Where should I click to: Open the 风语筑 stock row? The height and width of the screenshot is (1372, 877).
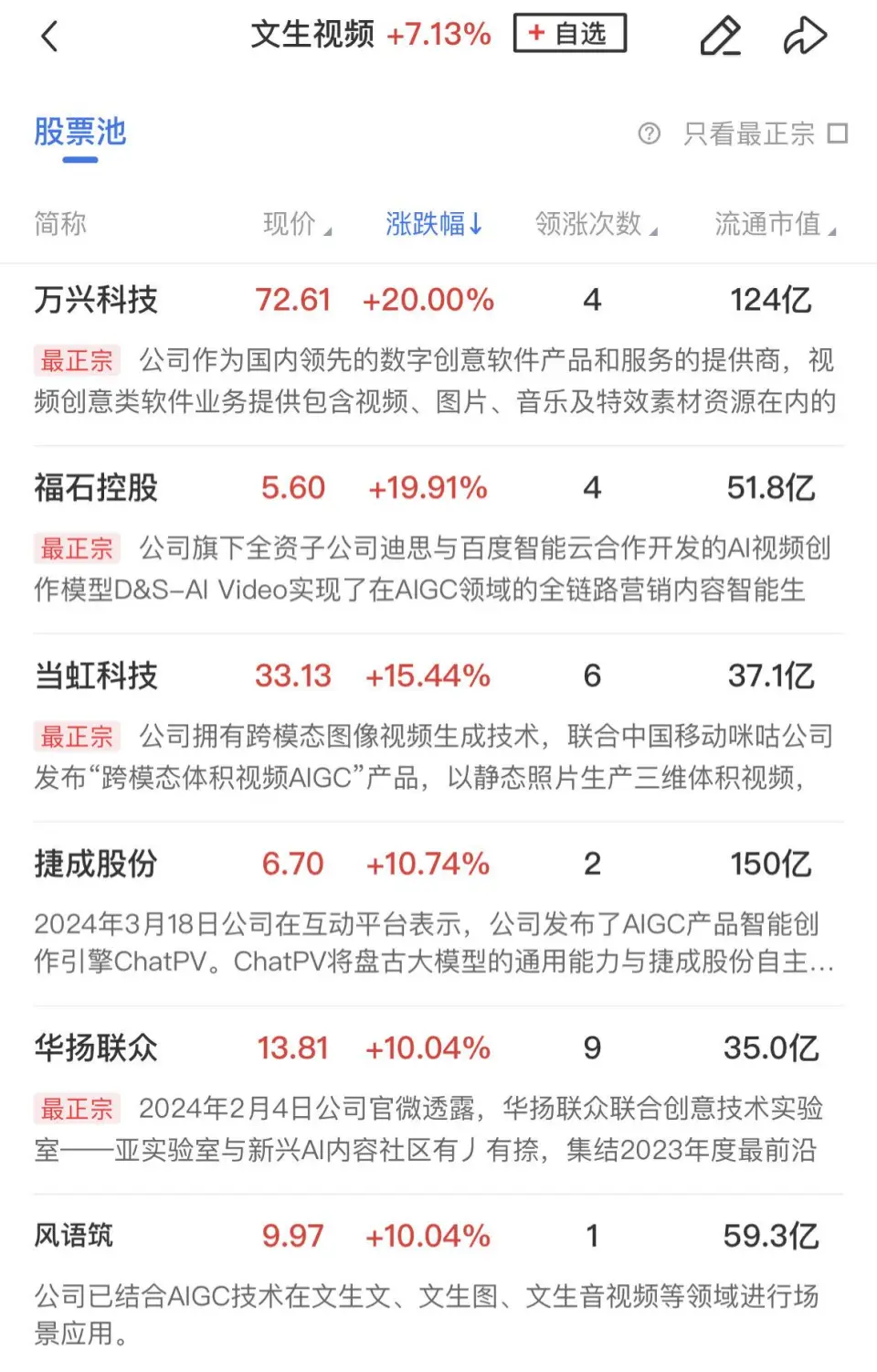tap(74, 1236)
